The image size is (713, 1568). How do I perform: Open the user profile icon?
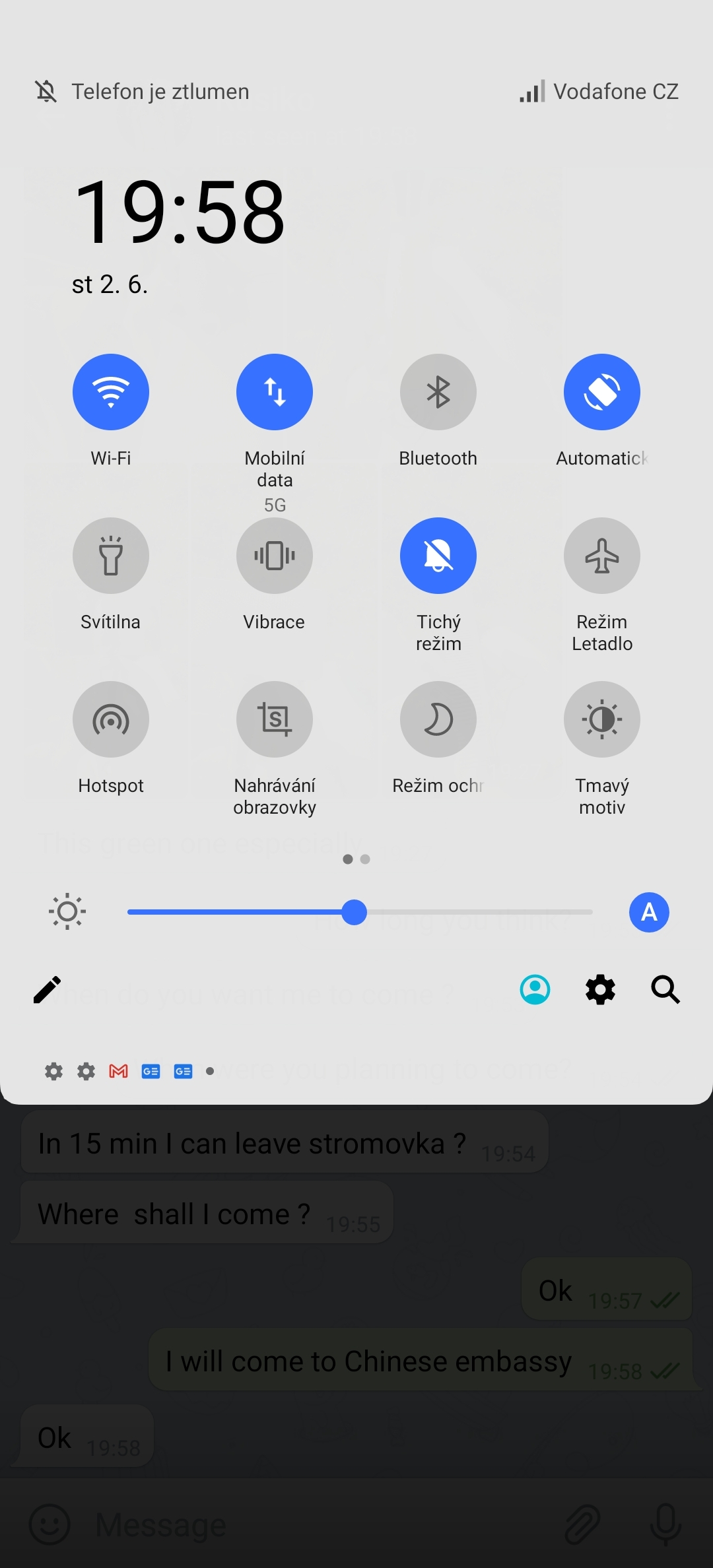click(535, 989)
